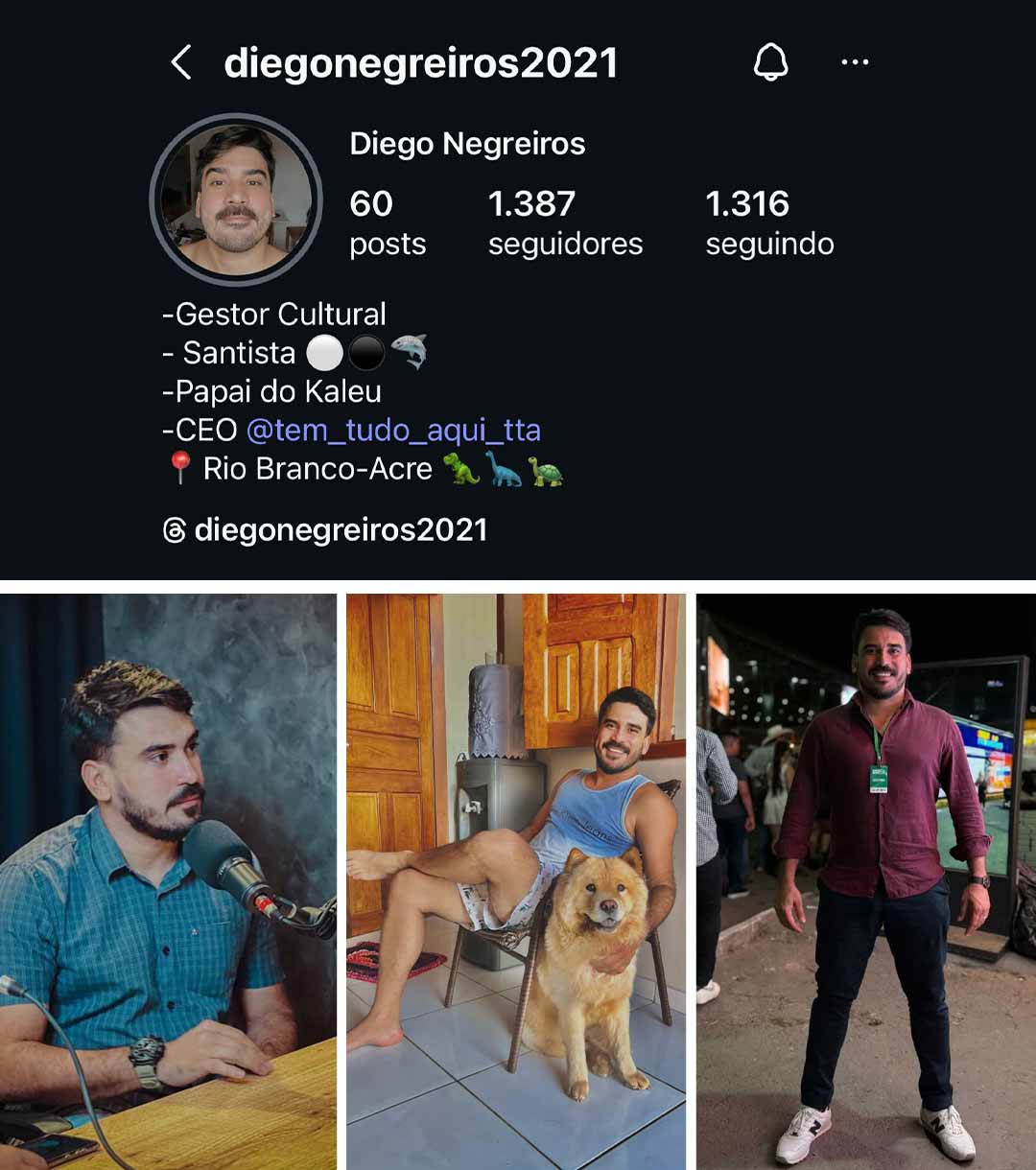Open notifications via the bell icon
Screen dimensions: 1036x1170
pyautogui.click(x=773, y=61)
